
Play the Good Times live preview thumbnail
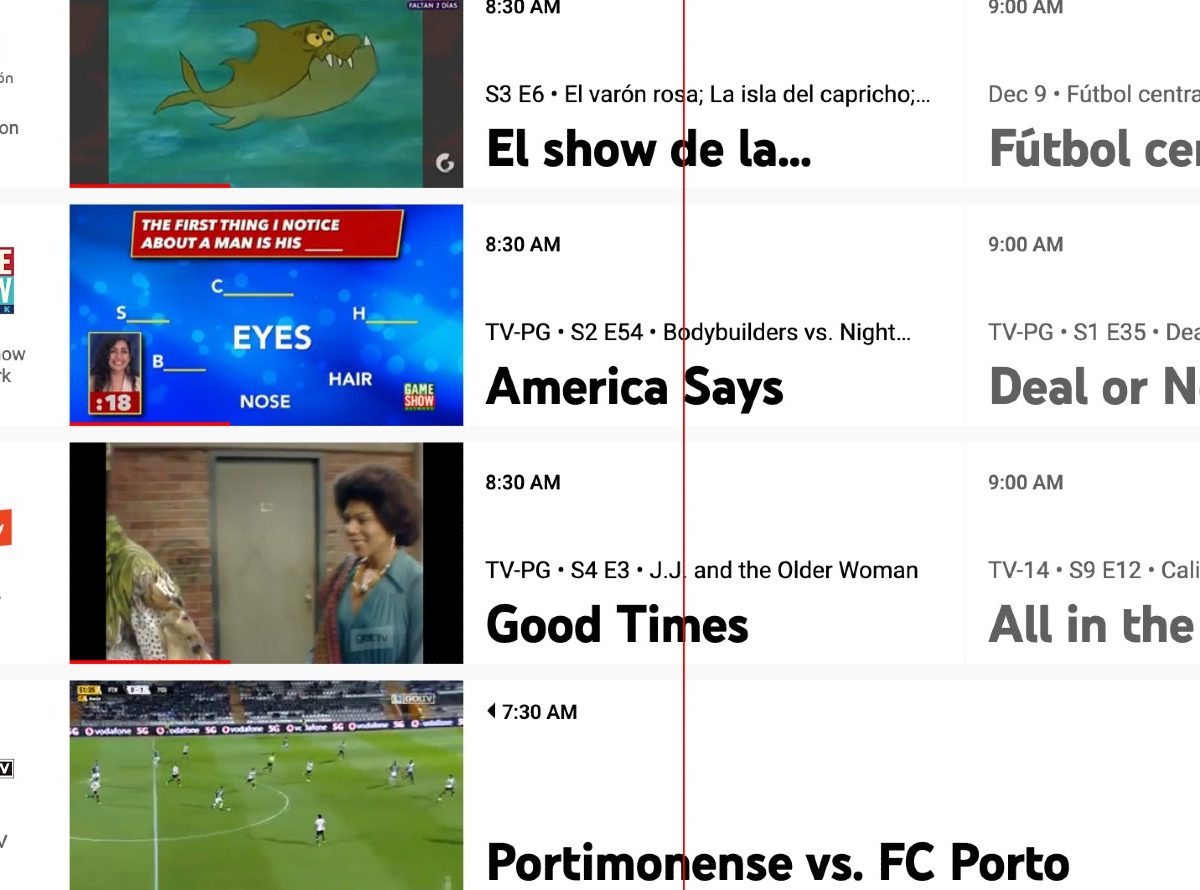coord(266,553)
